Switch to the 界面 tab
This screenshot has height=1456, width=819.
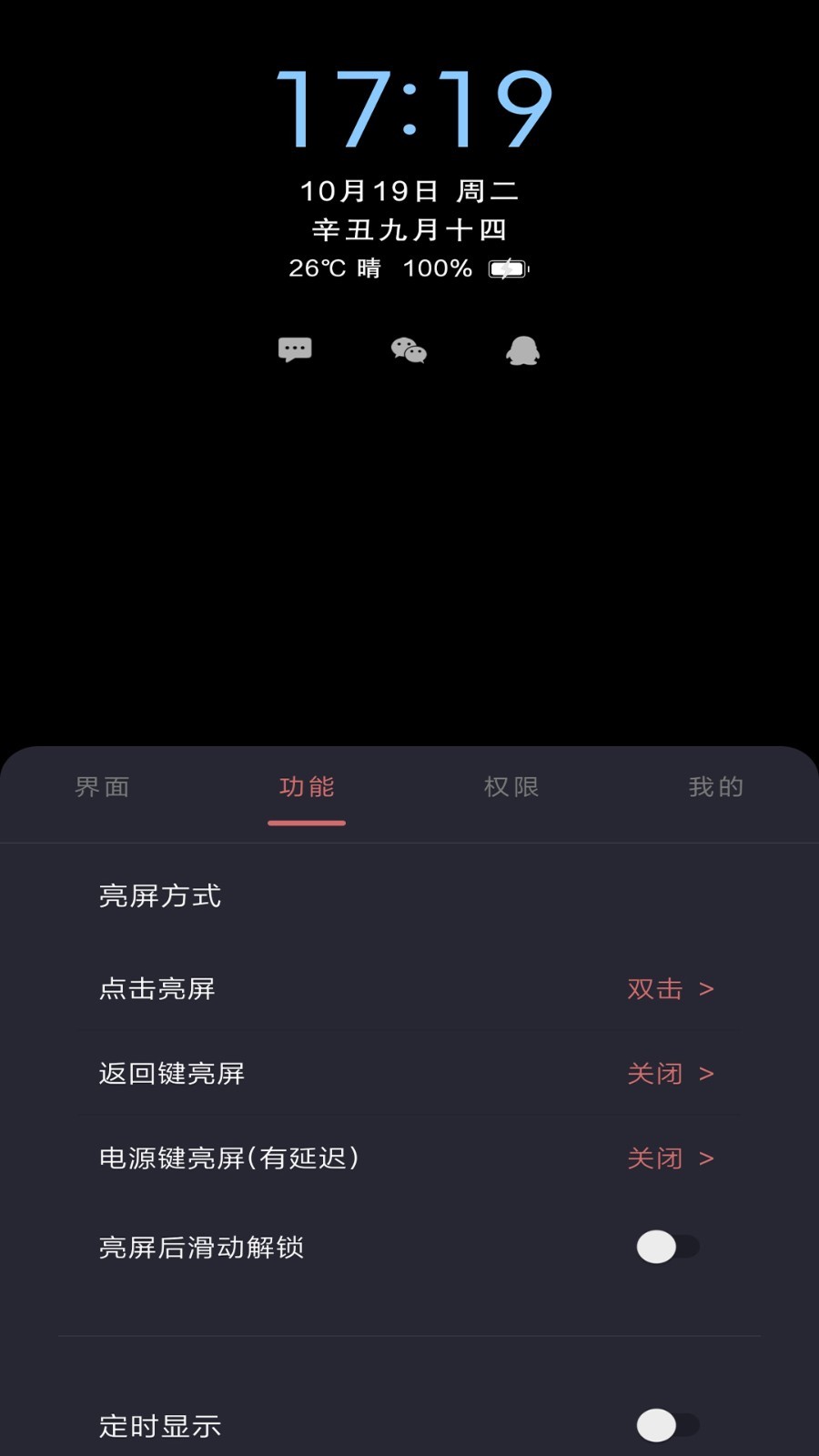tap(102, 787)
